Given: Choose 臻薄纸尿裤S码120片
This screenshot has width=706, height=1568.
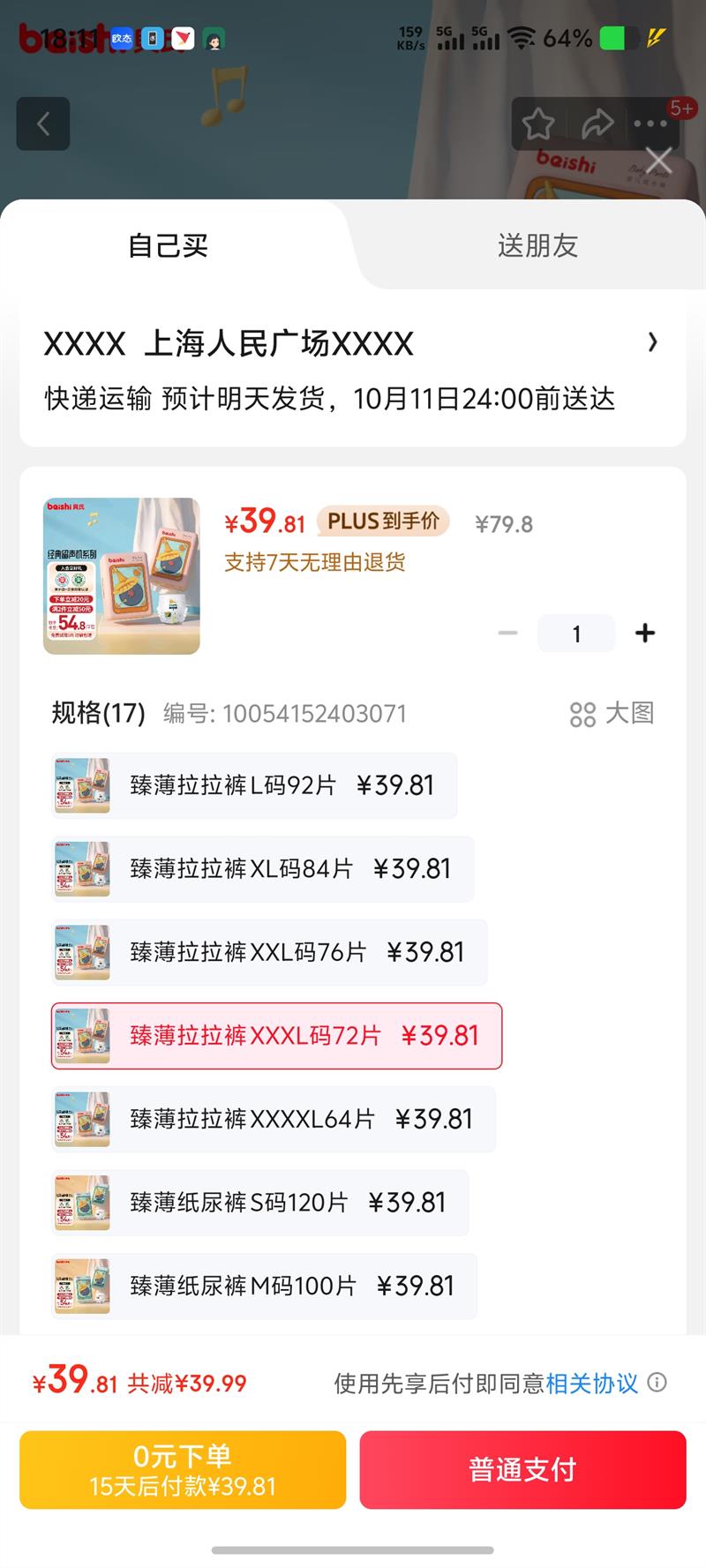Looking at the screenshot, I should point(259,1203).
